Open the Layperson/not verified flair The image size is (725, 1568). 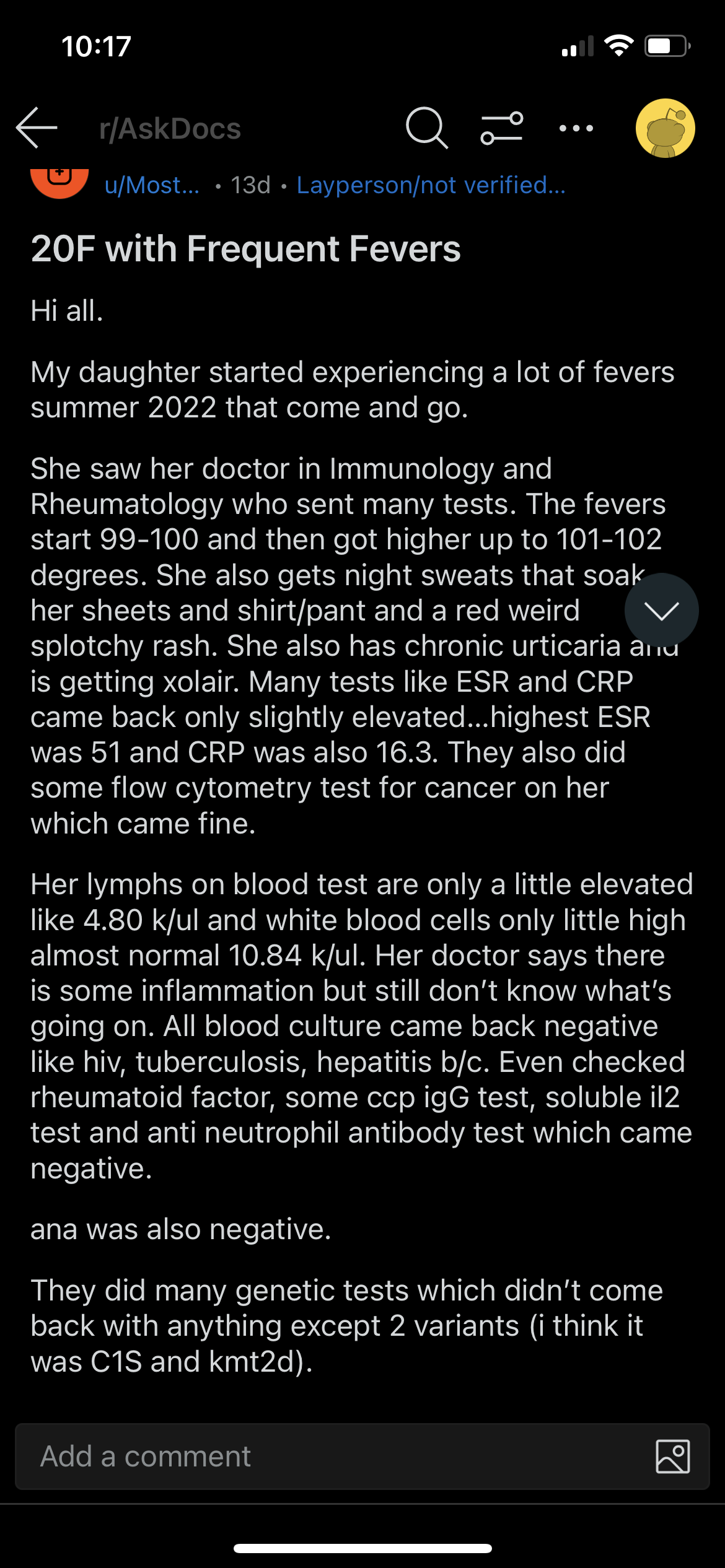pos(431,185)
